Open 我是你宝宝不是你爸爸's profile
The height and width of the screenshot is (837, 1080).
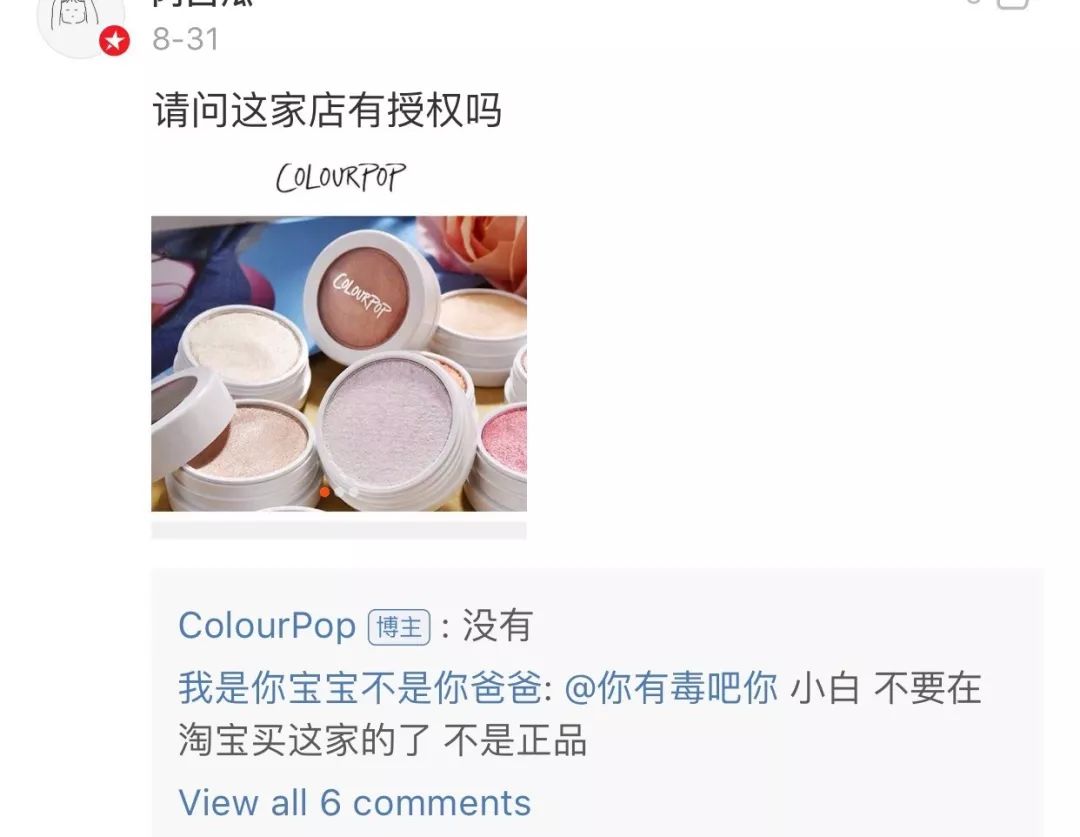[360, 689]
